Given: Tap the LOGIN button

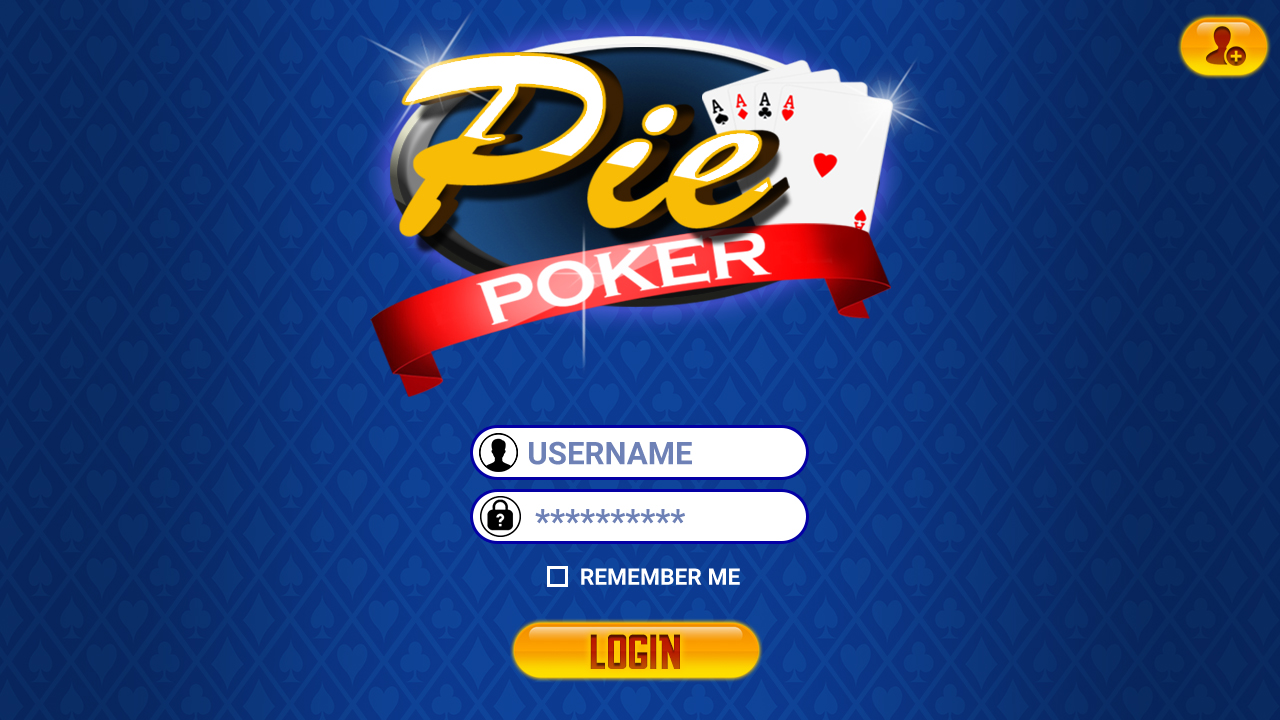Looking at the screenshot, I should (636, 651).
